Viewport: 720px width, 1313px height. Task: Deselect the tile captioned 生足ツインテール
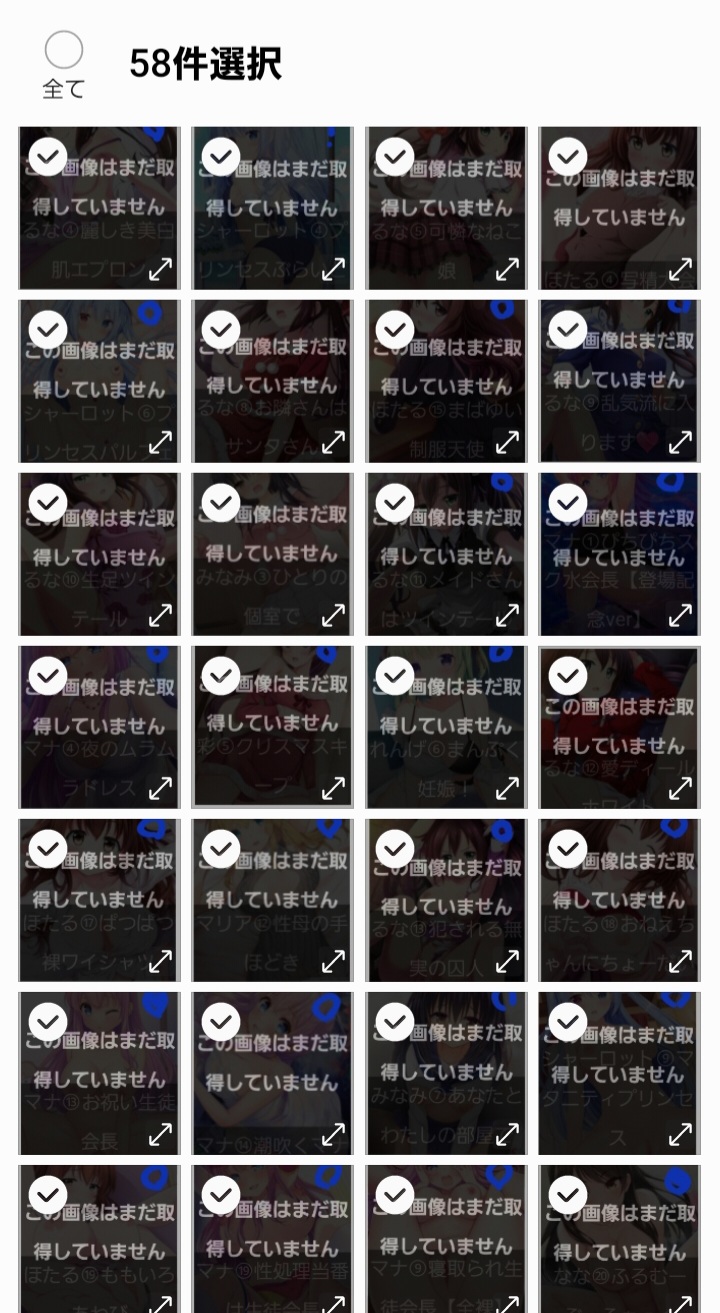coord(47,502)
